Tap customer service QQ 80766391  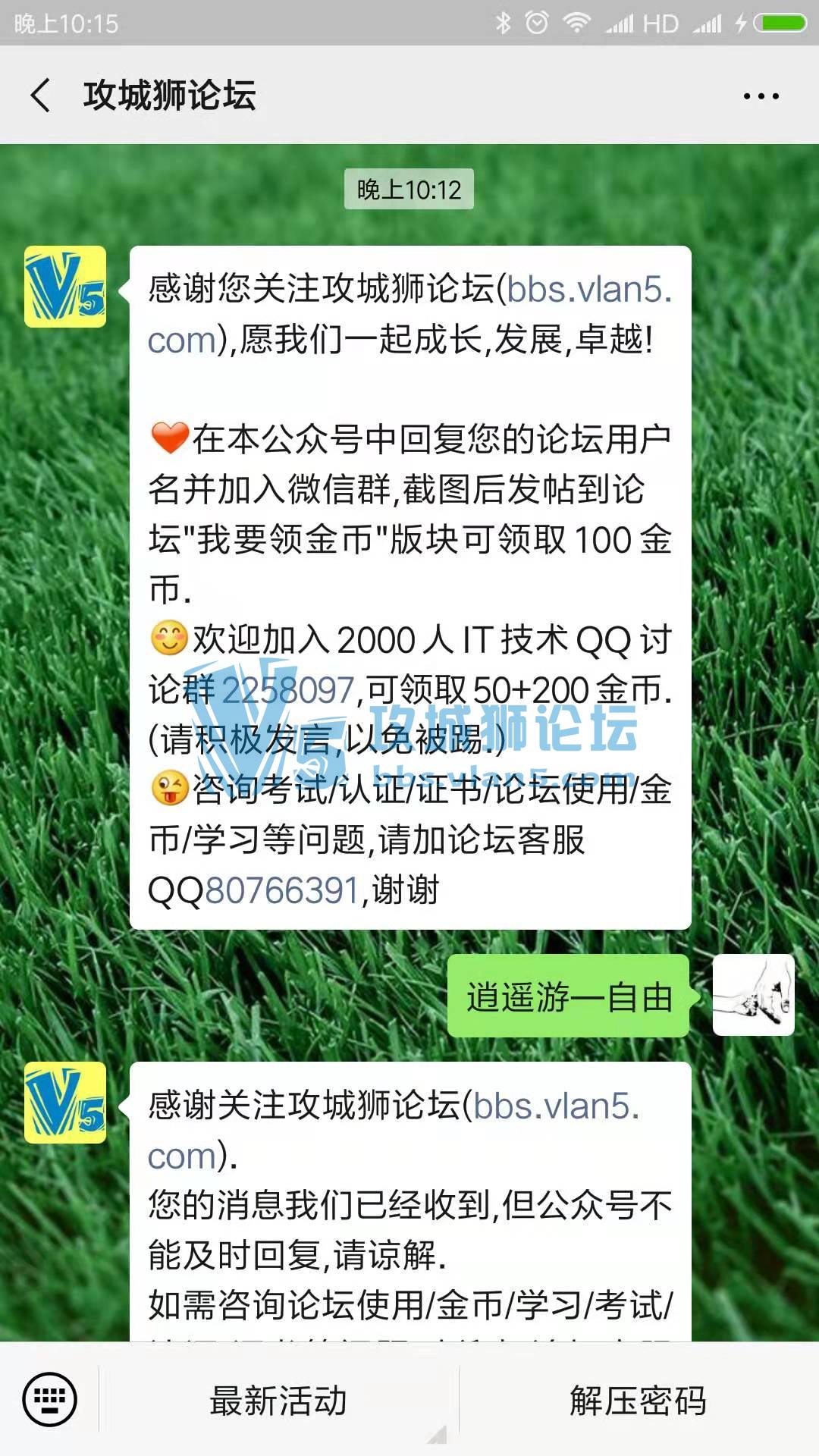pos(281,890)
